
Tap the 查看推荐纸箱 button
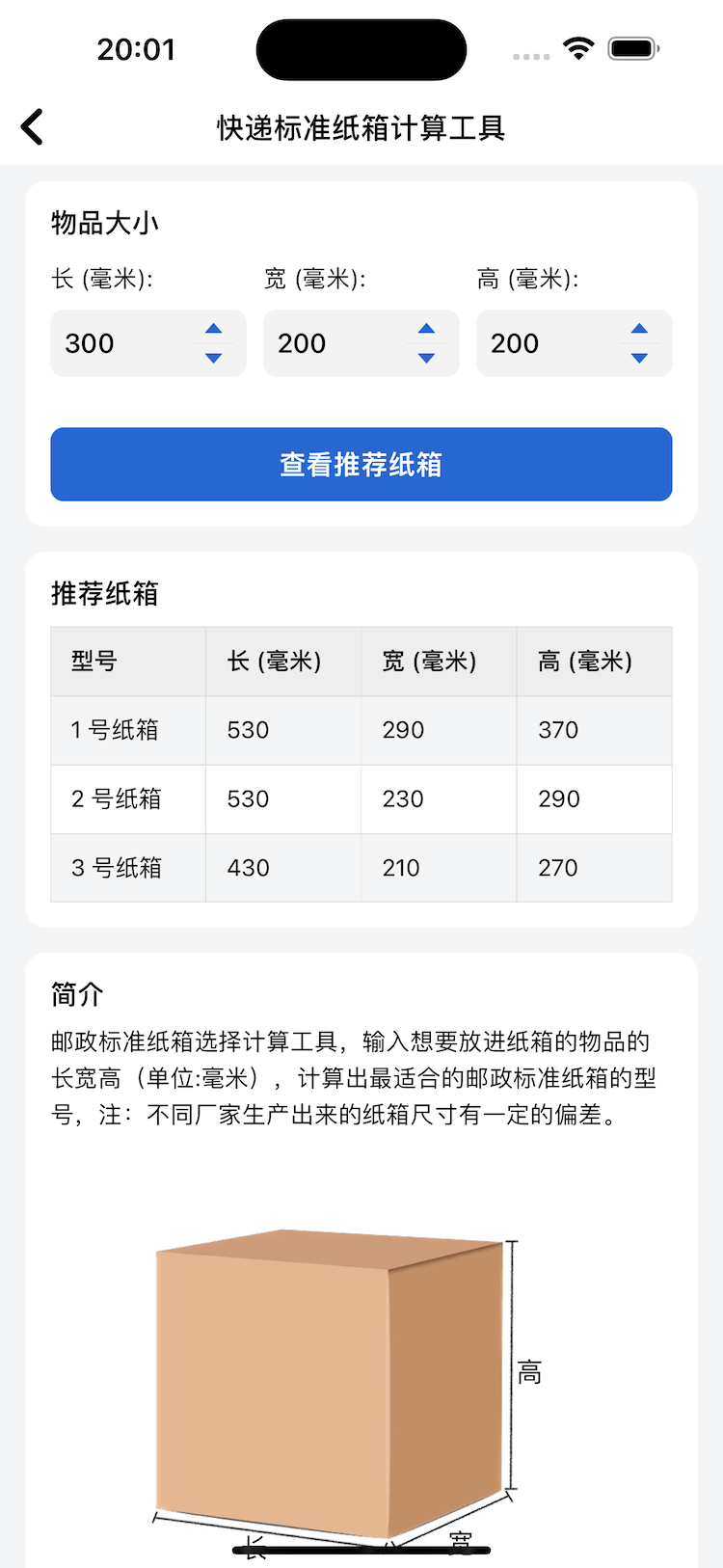(361, 465)
